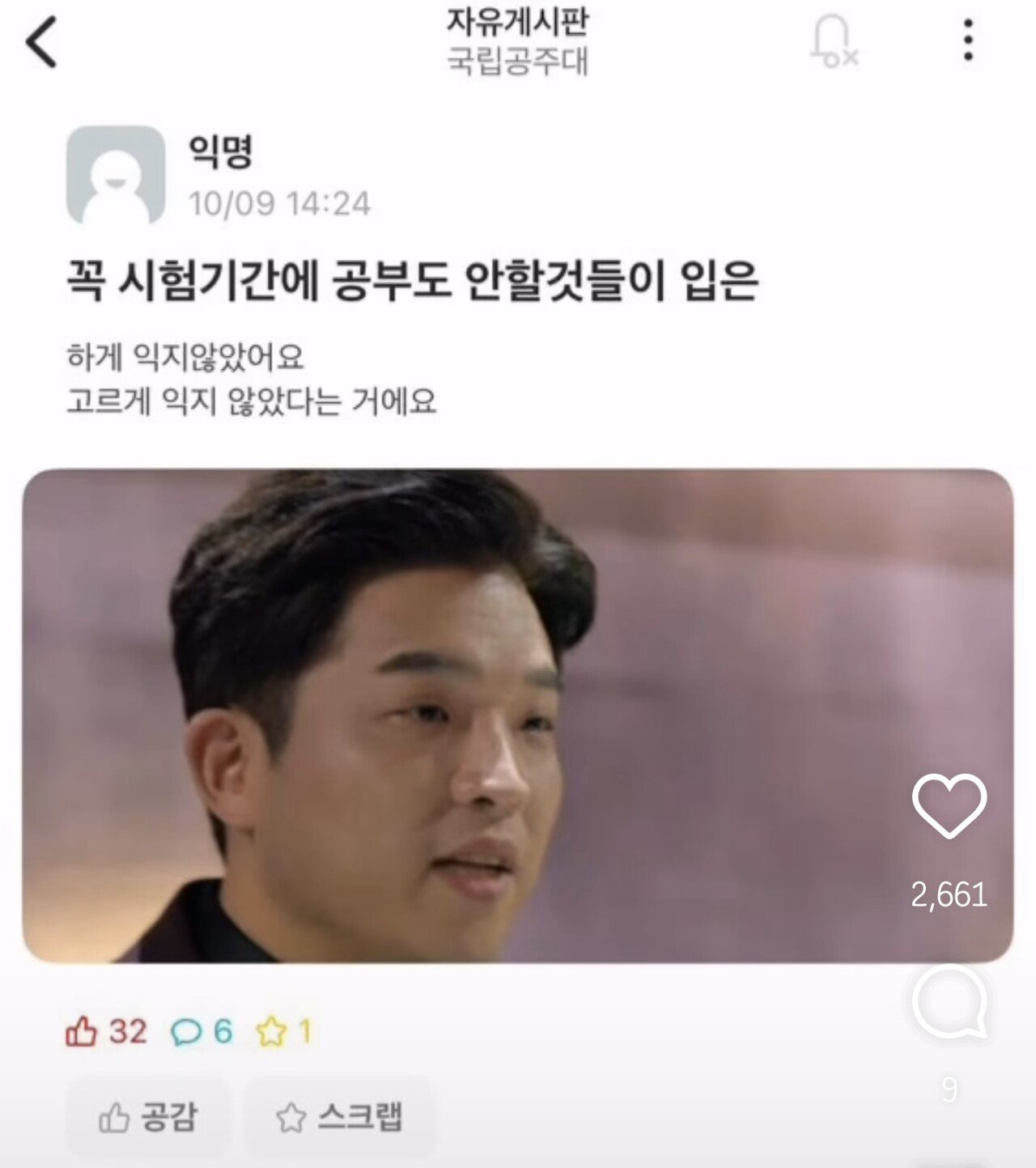
Task: Toggle the post notification bell
Action: pyautogui.click(x=833, y=40)
